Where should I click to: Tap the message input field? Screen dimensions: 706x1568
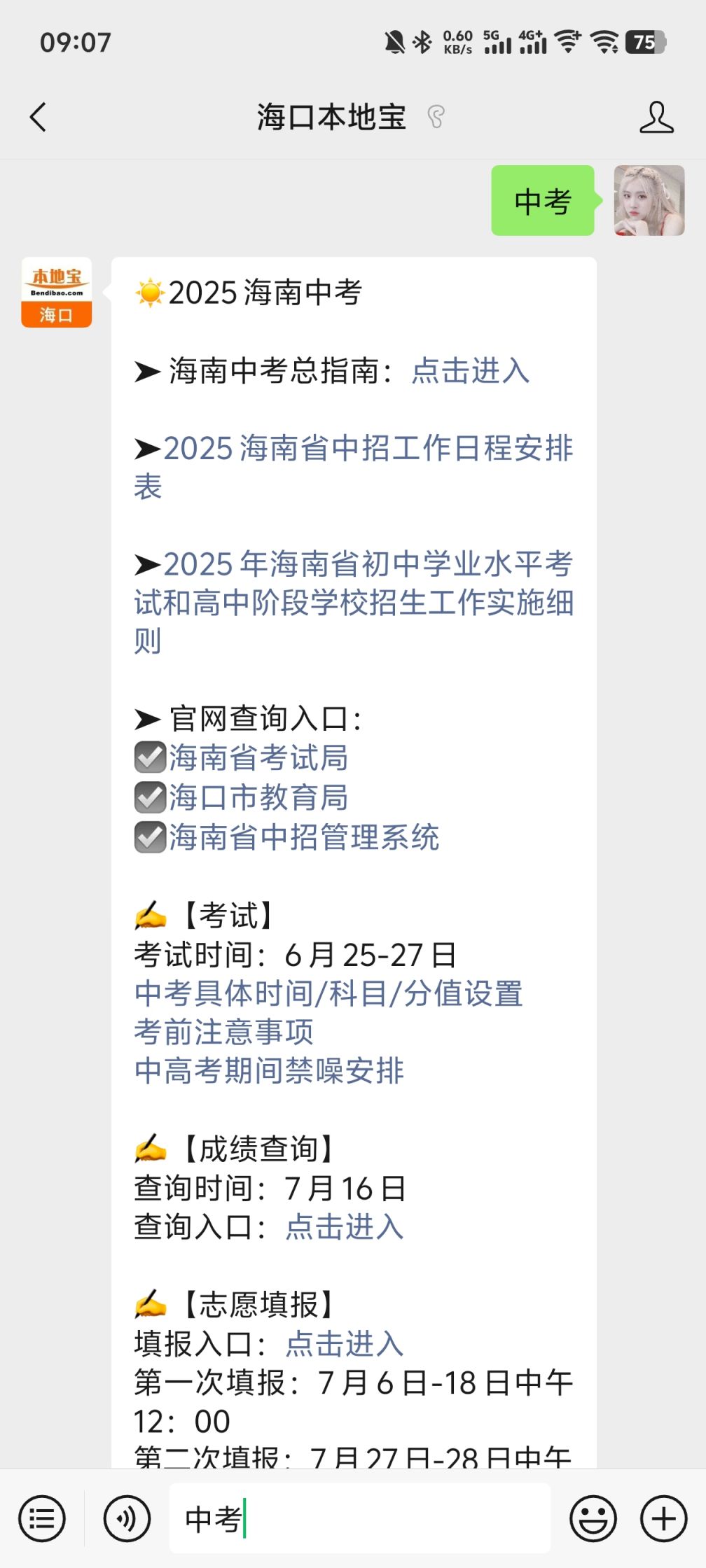[x=360, y=1519]
